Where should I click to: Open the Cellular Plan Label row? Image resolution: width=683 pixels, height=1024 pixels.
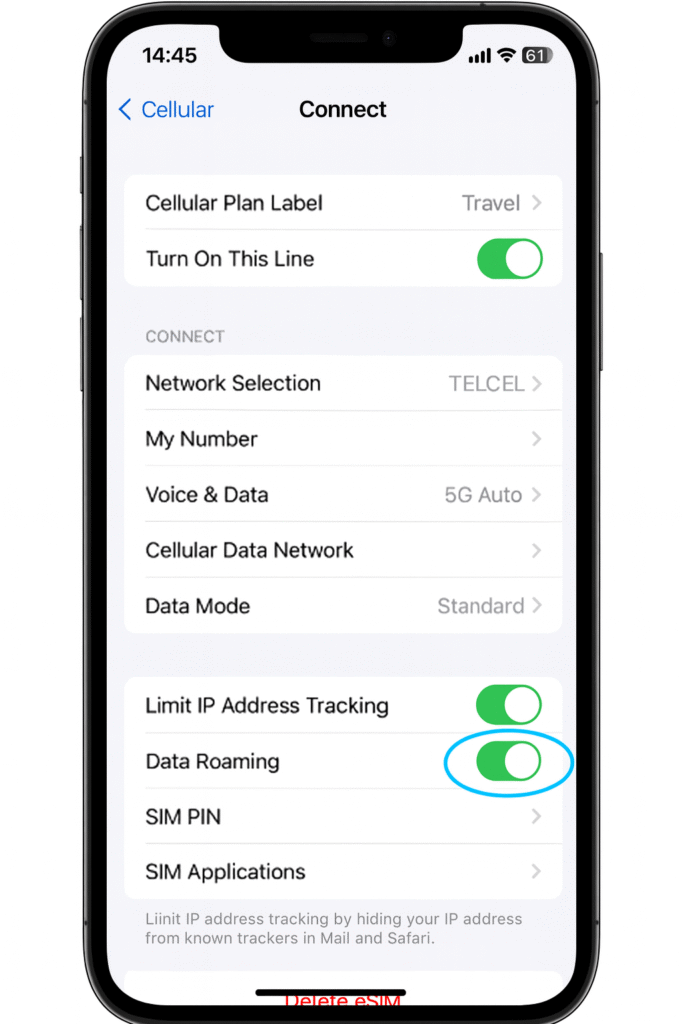(x=342, y=203)
